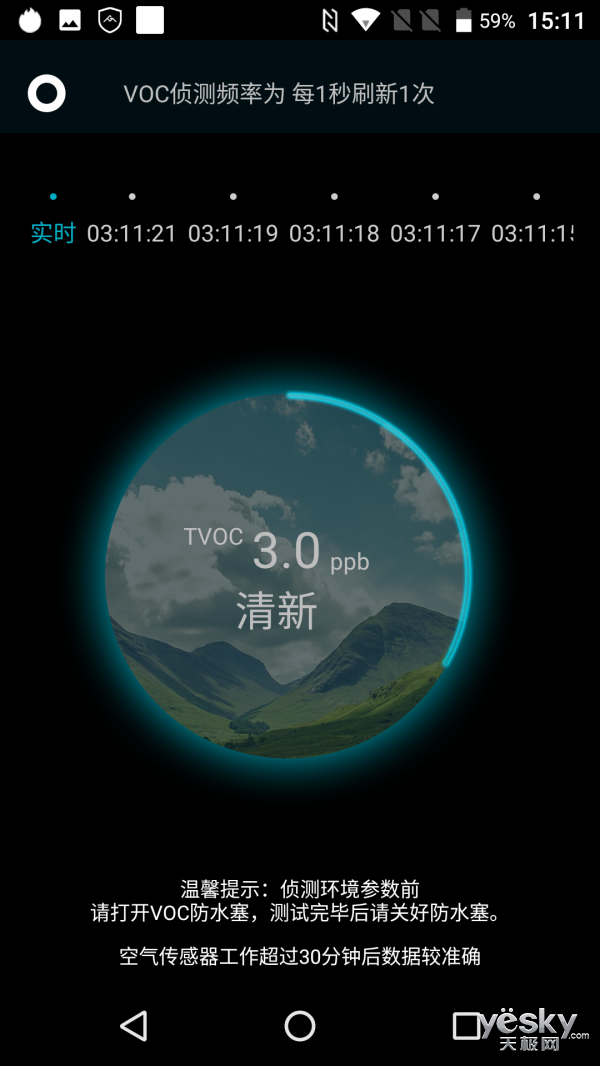Image resolution: width=600 pixels, height=1066 pixels.
Task: Open the 03:11:17 time reading
Action: pos(435,233)
